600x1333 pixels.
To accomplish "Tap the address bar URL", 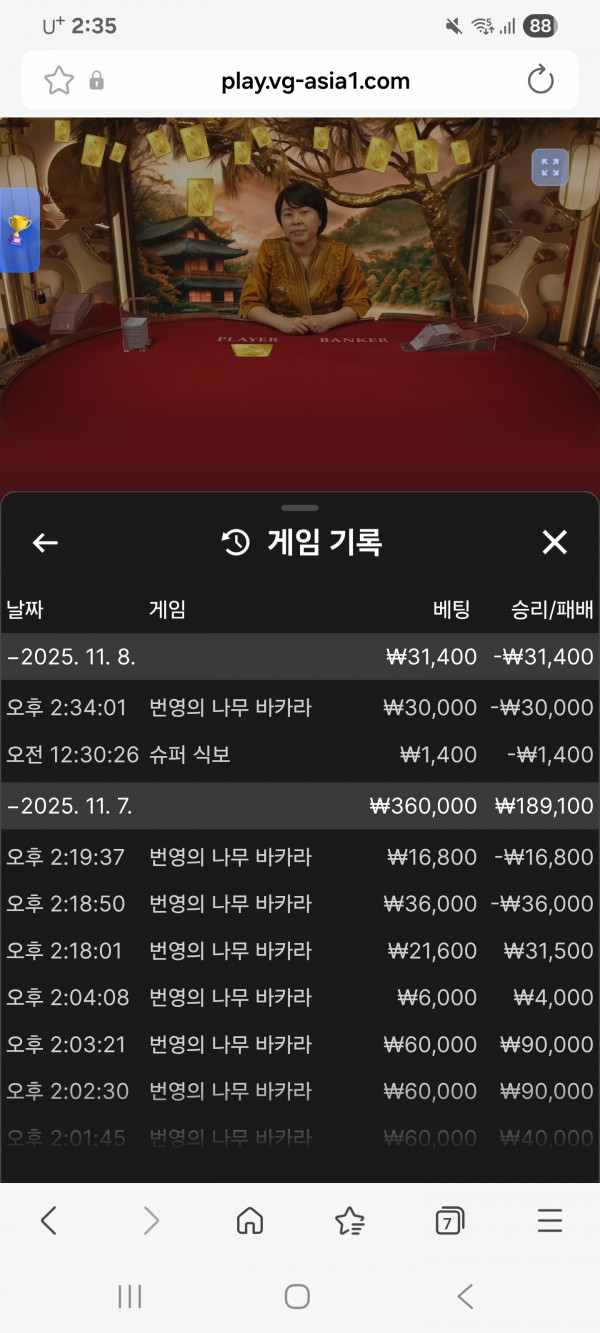I will click(315, 81).
